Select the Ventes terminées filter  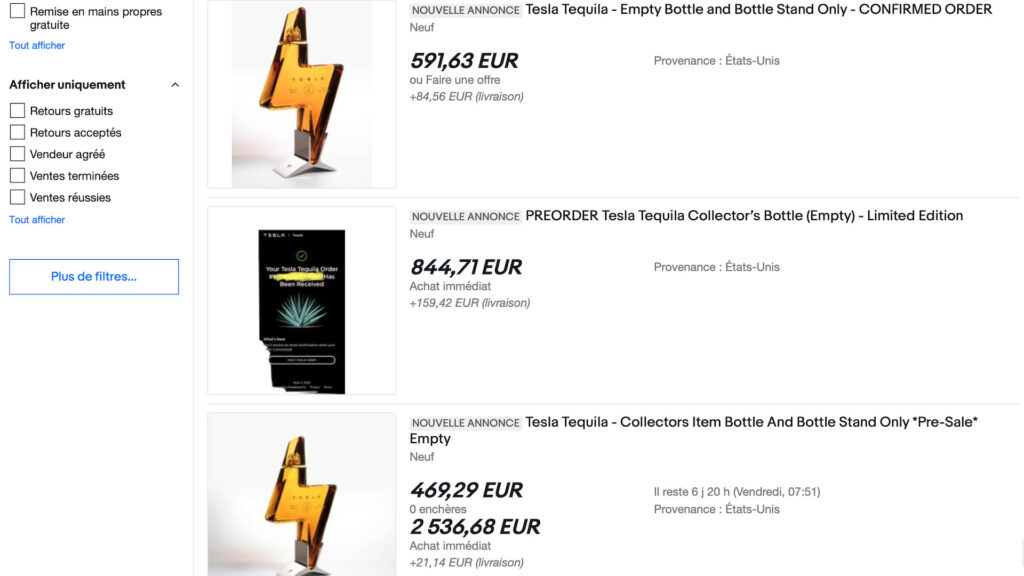pos(17,176)
